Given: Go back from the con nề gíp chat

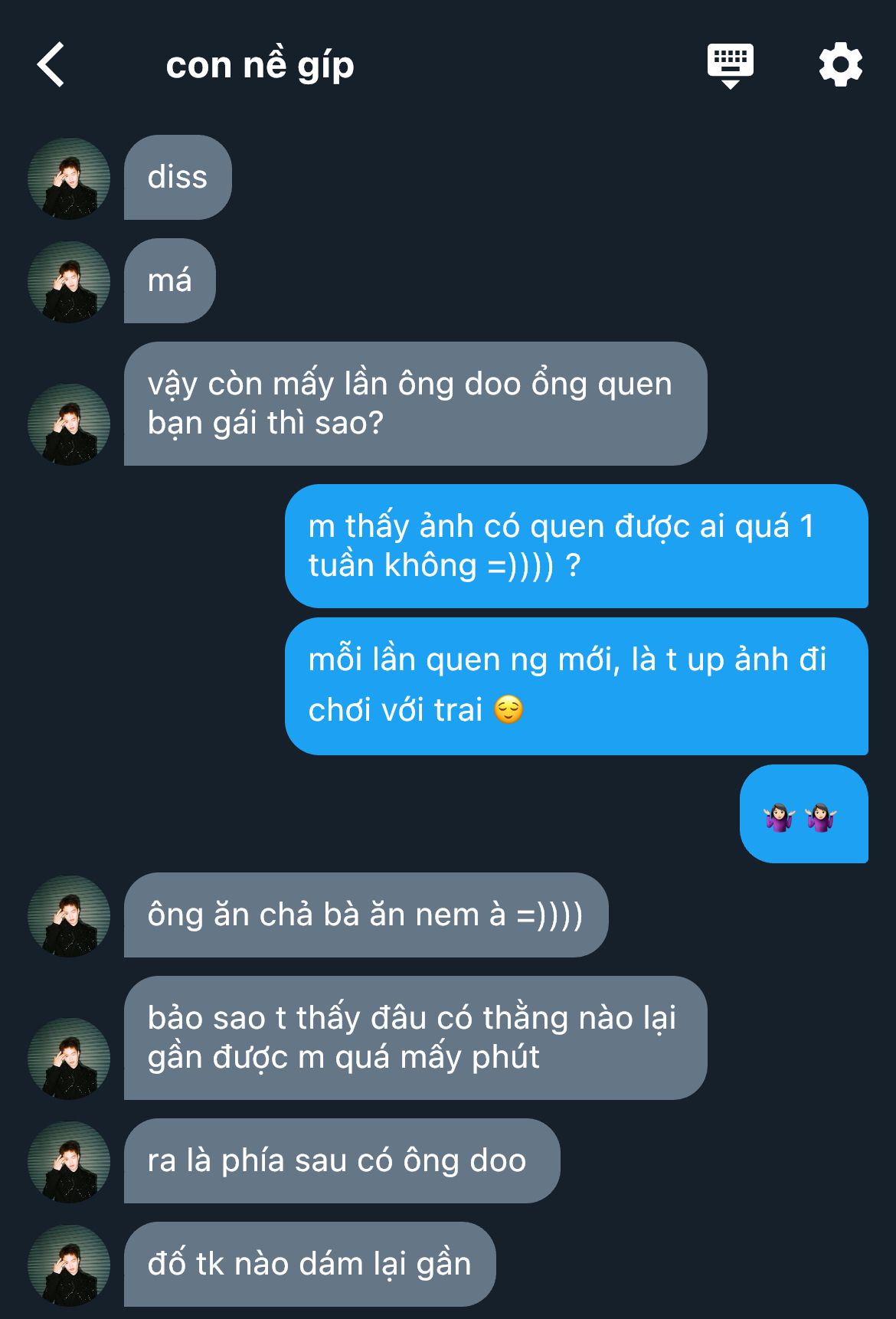Looking at the screenshot, I should (x=51, y=65).
